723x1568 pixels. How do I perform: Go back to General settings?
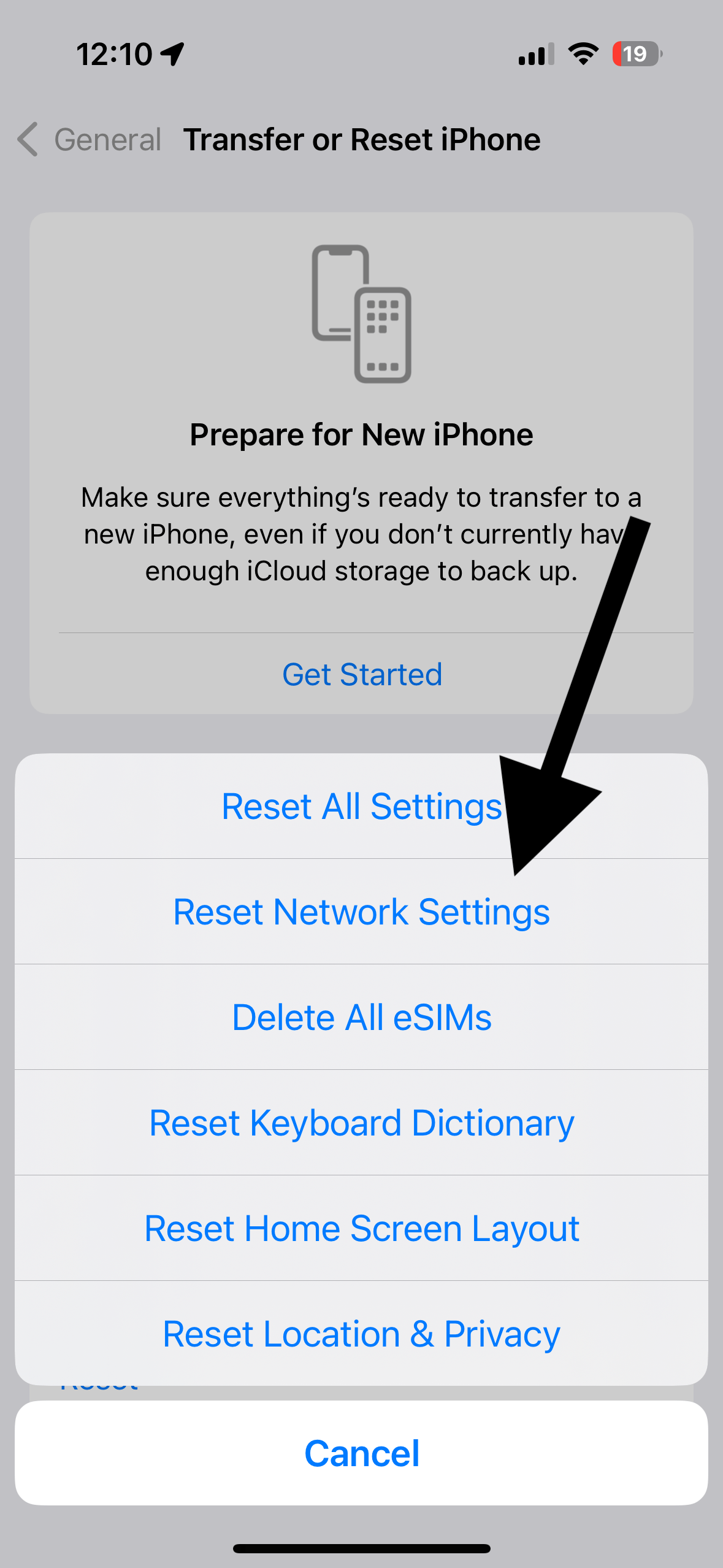[90, 139]
